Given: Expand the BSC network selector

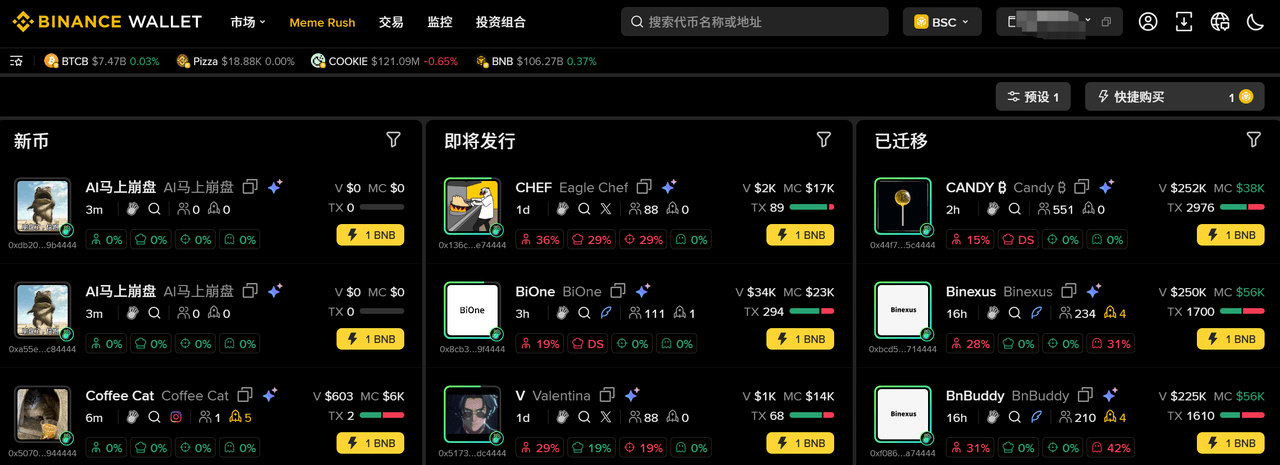Looking at the screenshot, I should tap(942, 22).
